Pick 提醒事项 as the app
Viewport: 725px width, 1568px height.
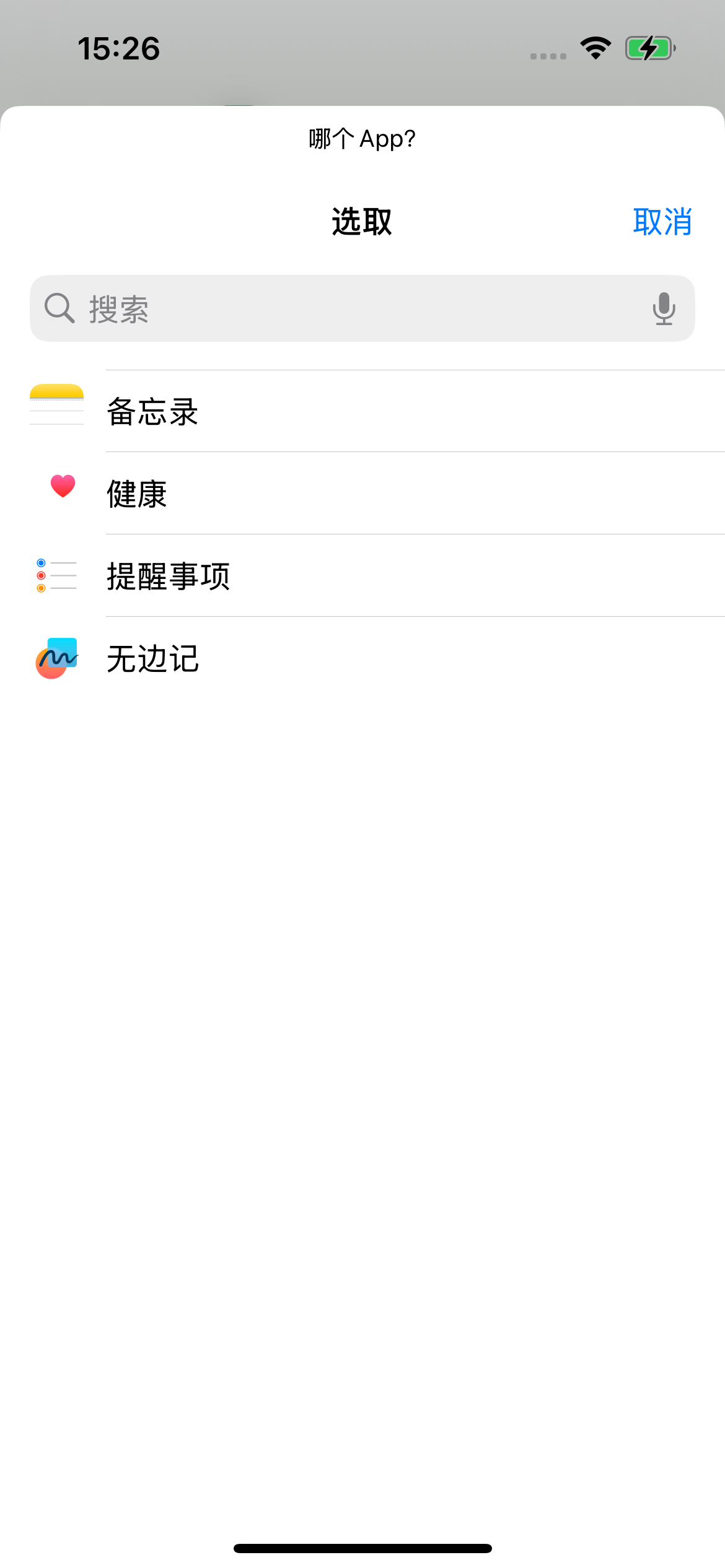click(168, 576)
